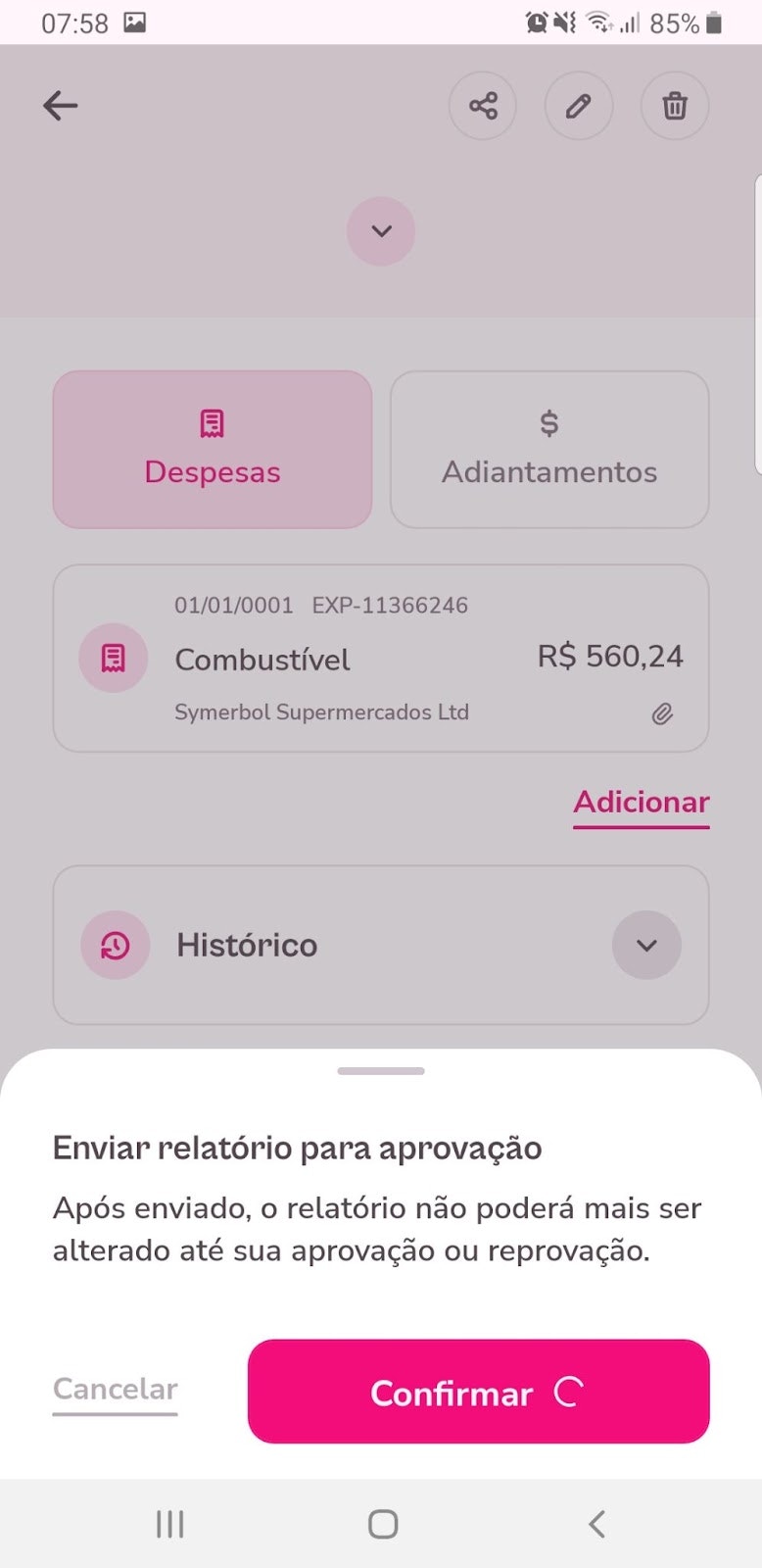Tap the back arrow at top left
Image resolution: width=762 pixels, height=1568 pixels.
click(x=61, y=105)
